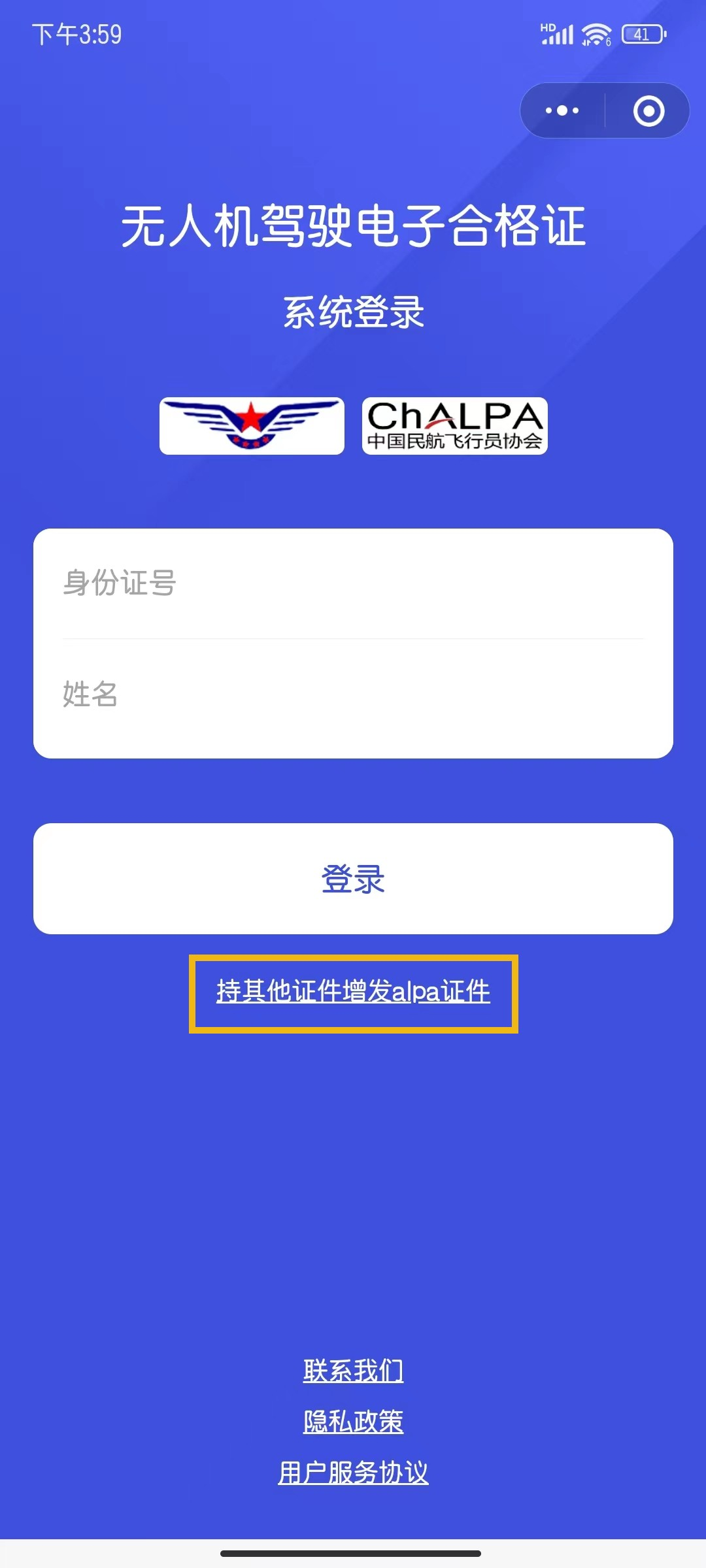Open 用户服务协议 link
The height and width of the screenshot is (1568, 706).
pos(353,1473)
